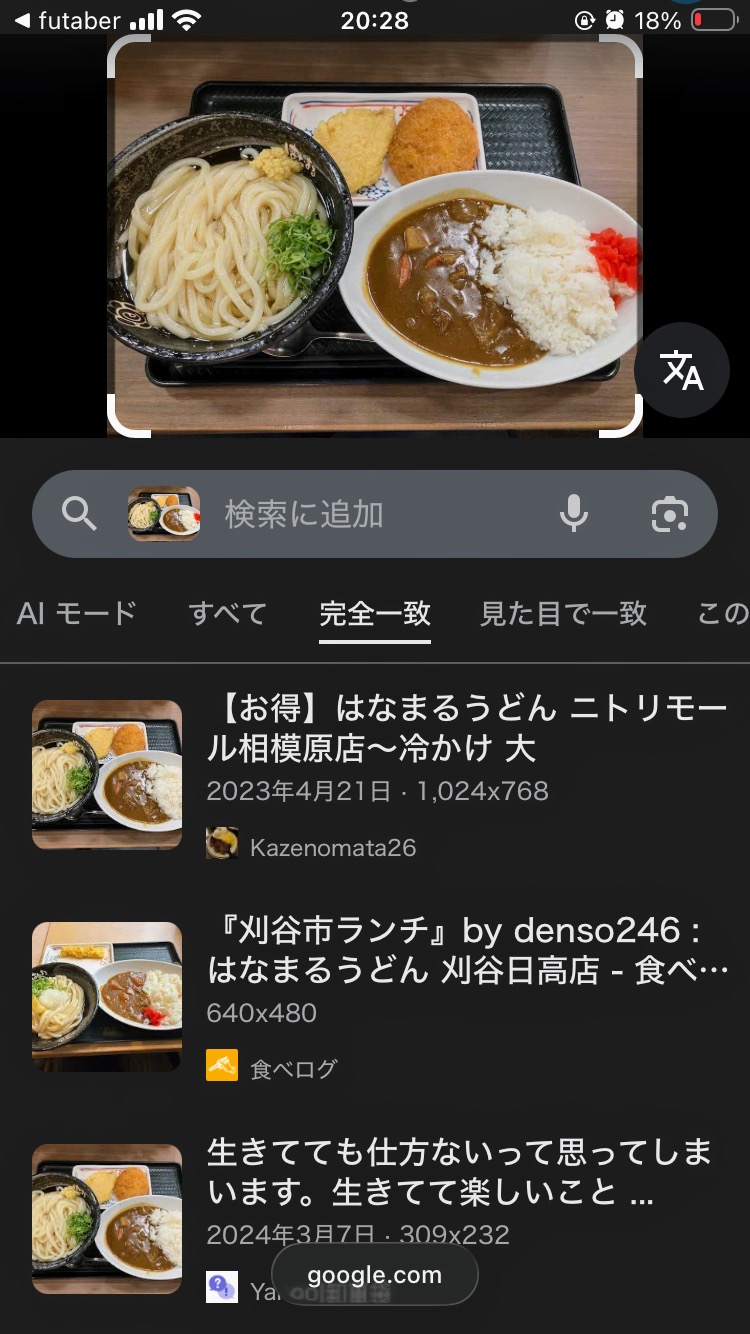Switch to the 見た目で一致 tab
Screen dimensions: 750x1334
563,613
